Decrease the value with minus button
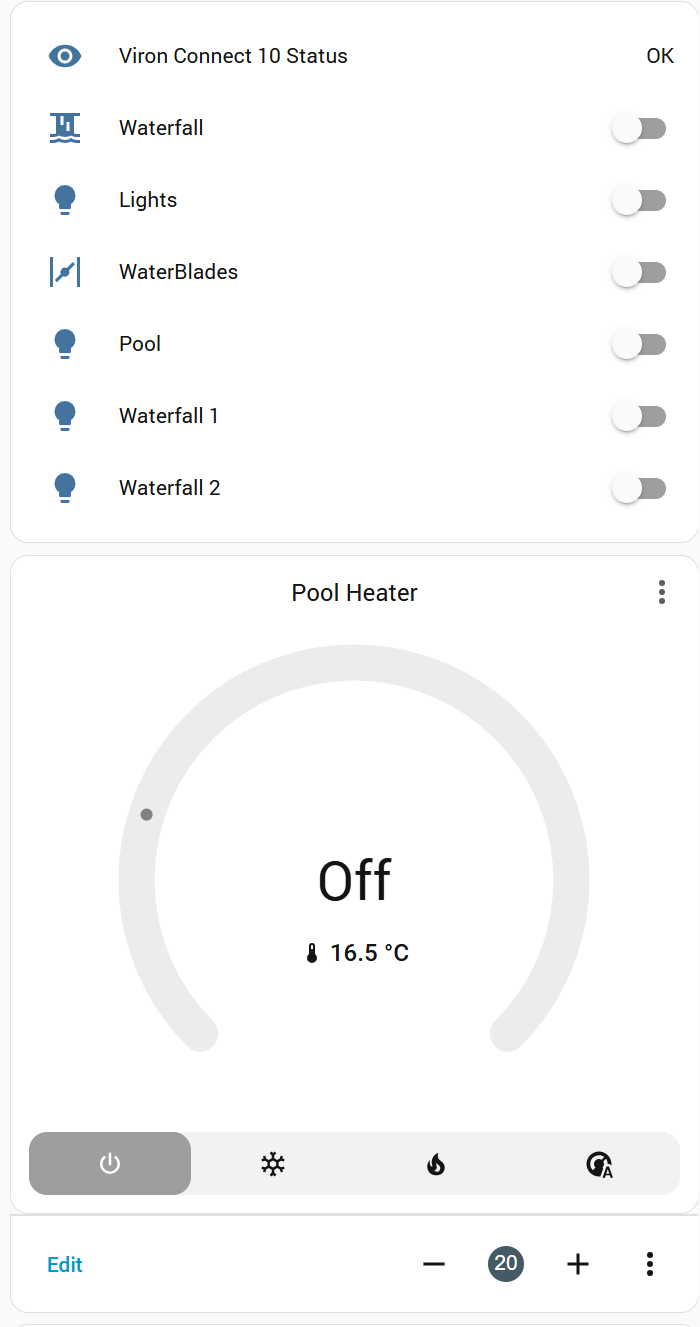The height and width of the screenshot is (1327, 700). tap(434, 1265)
